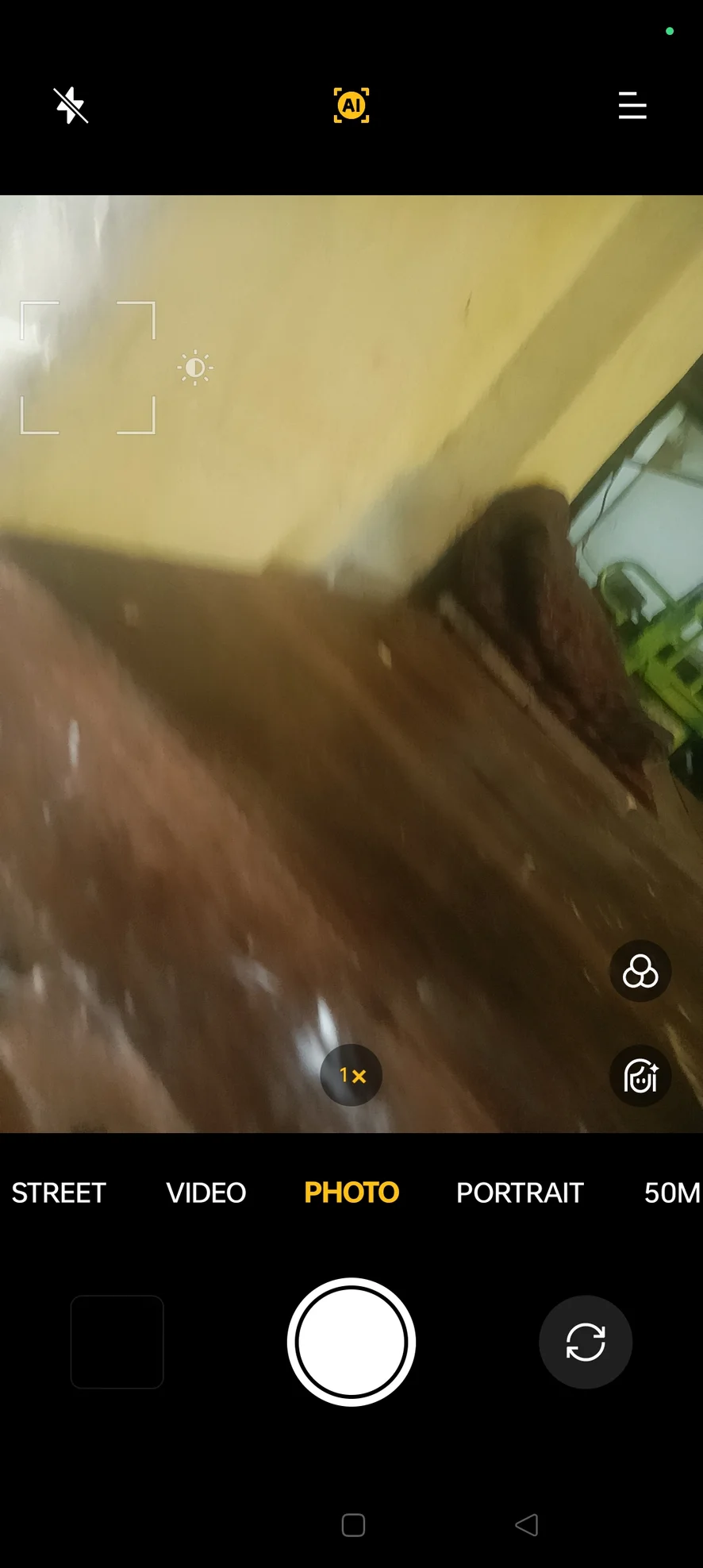Viewport: 703px width, 1568px height.
Task: Toggle the flash setting icon
Action: [x=71, y=105]
